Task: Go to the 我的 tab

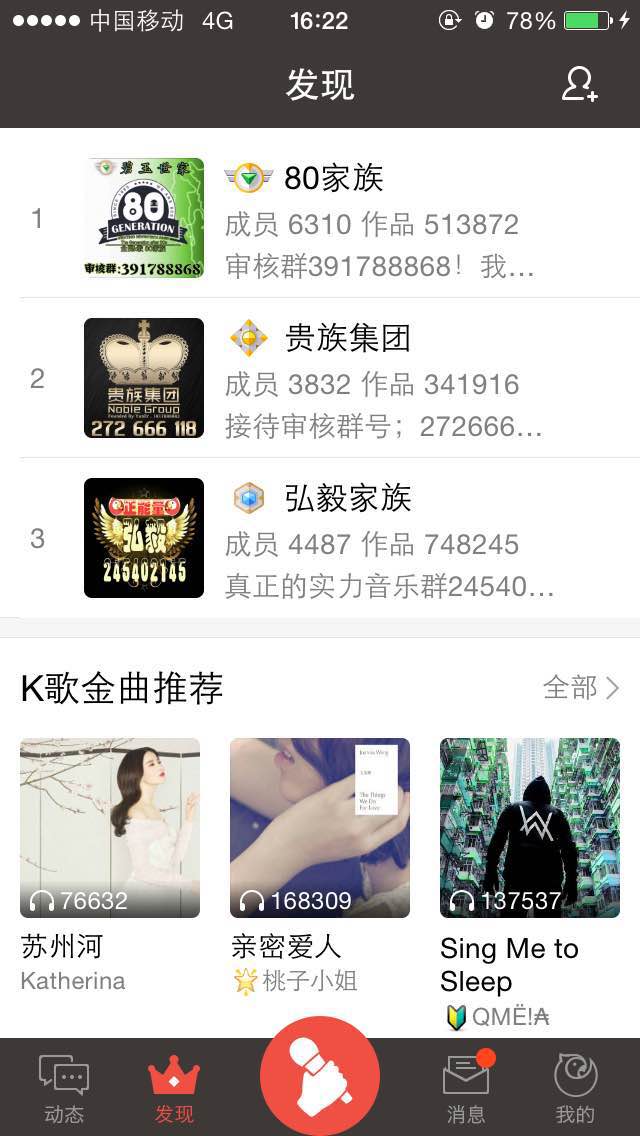Action: pos(575,1089)
